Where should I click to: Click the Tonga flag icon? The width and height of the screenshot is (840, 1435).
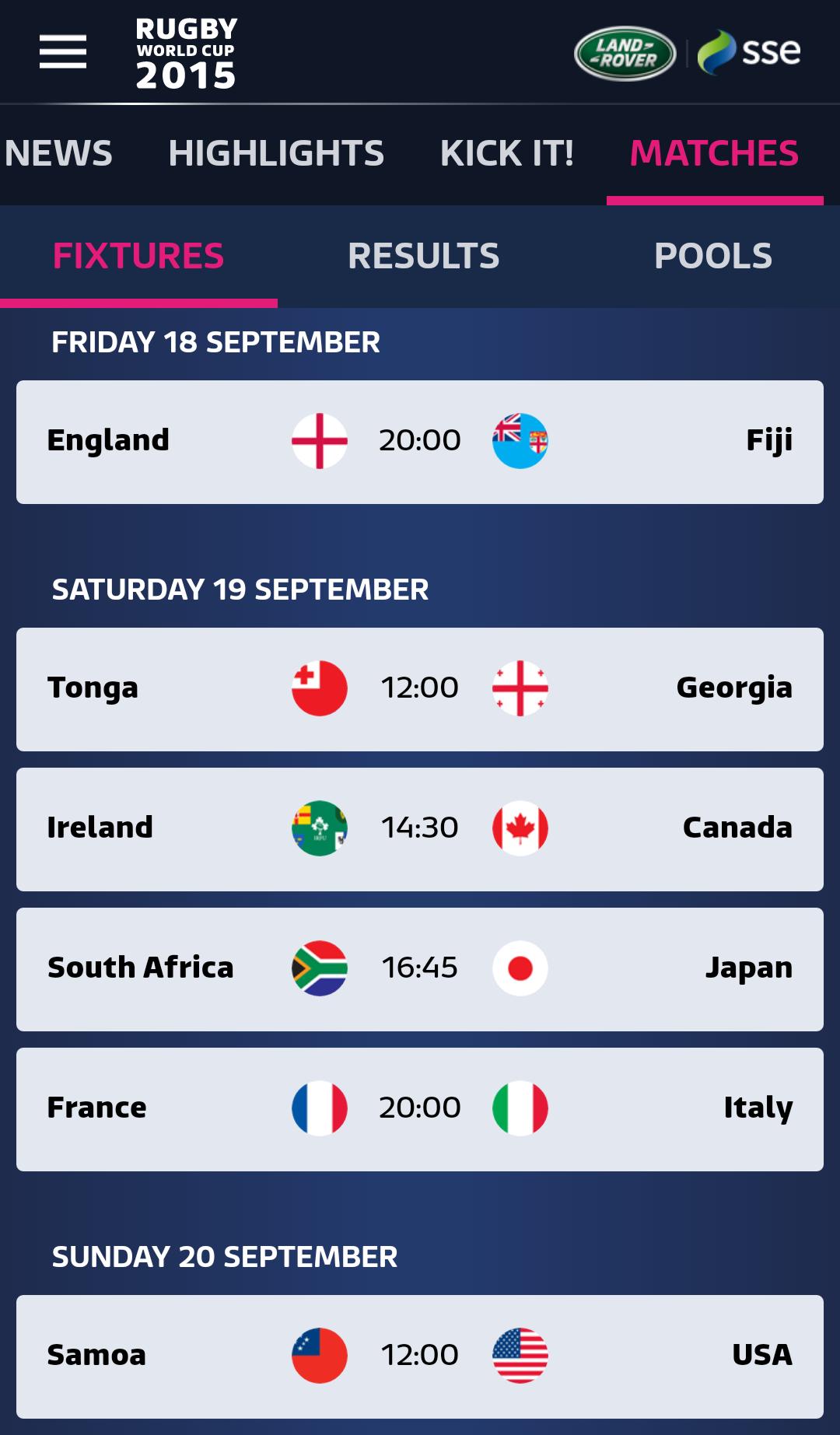(x=318, y=688)
